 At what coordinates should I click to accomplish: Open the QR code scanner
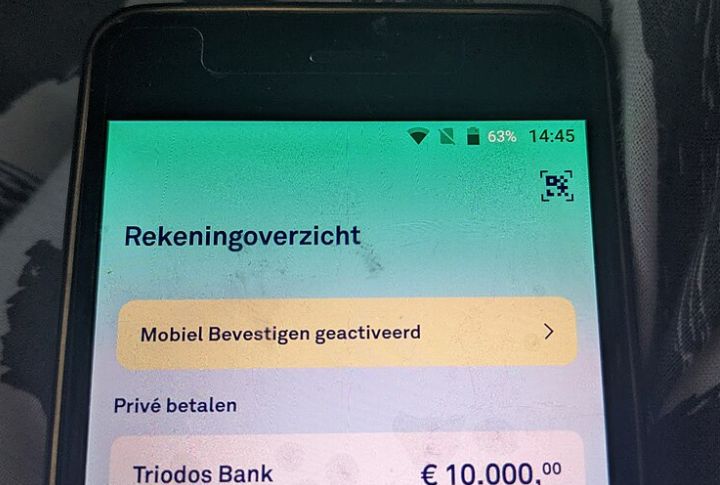tap(557, 185)
